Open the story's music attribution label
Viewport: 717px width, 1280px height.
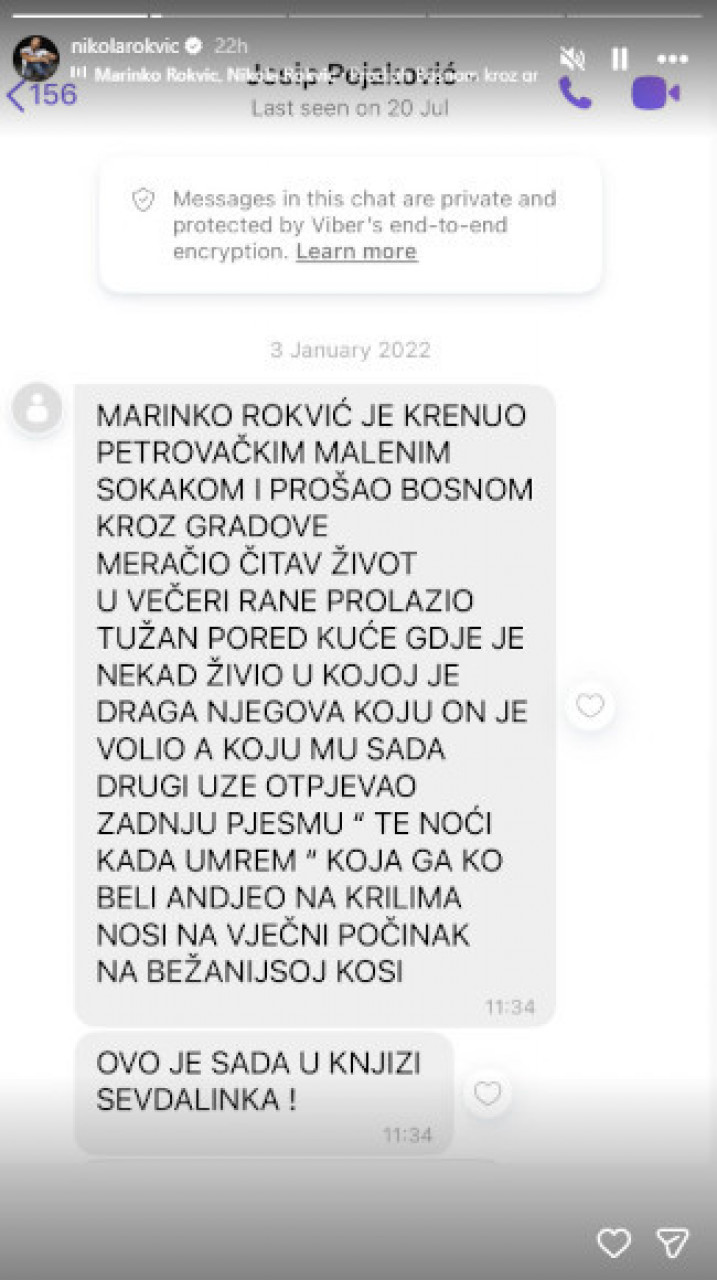click(x=310, y=74)
